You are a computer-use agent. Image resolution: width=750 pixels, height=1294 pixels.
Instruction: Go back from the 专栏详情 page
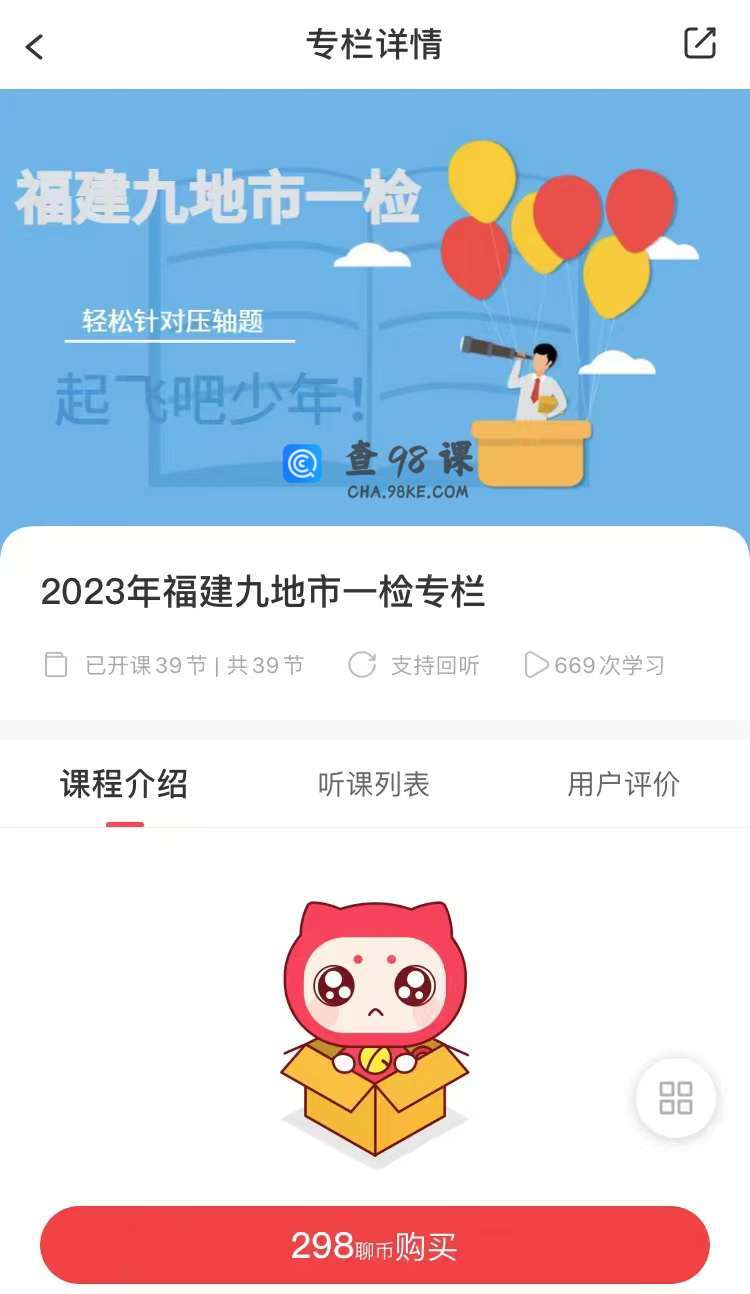click(x=35, y=46)
